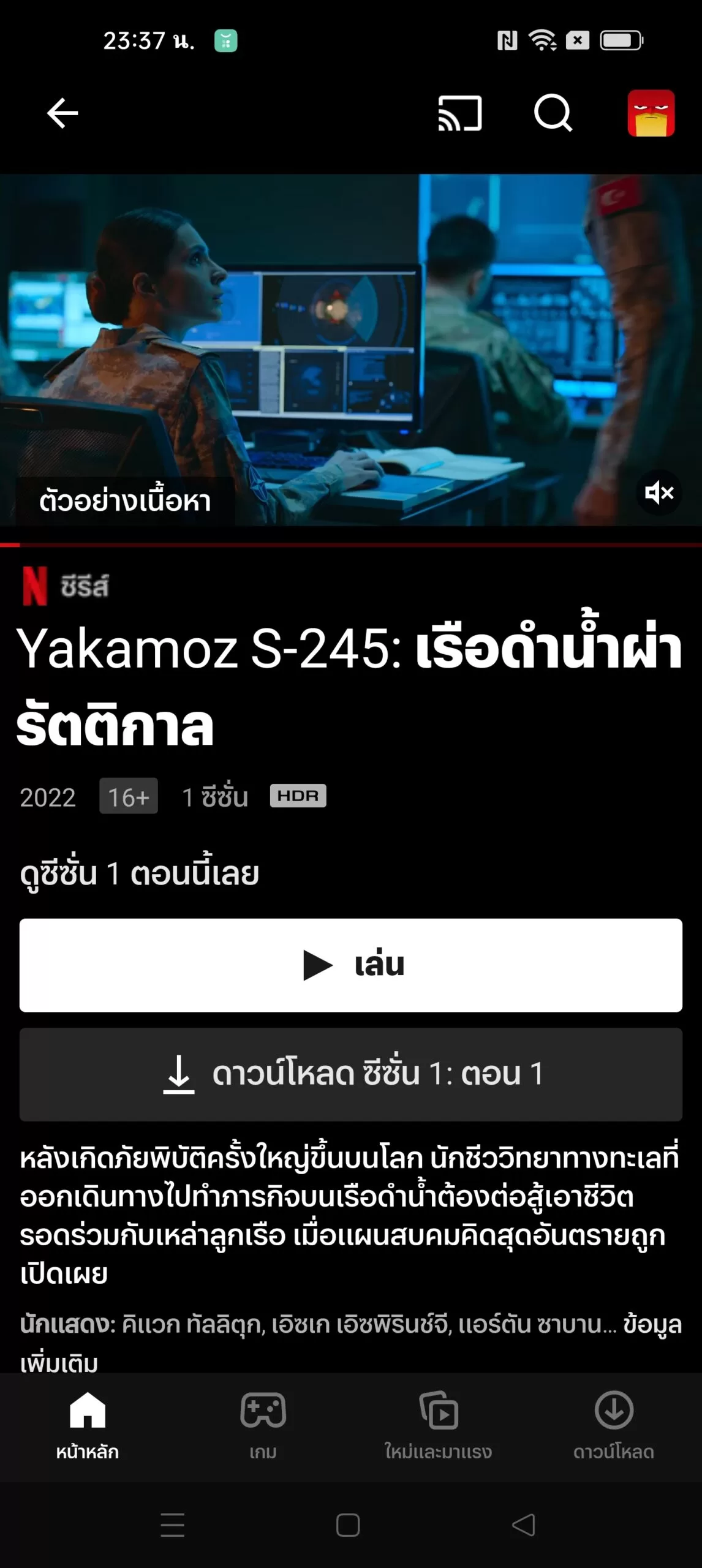Open the red profile avatar

click(x=651, y=113)
